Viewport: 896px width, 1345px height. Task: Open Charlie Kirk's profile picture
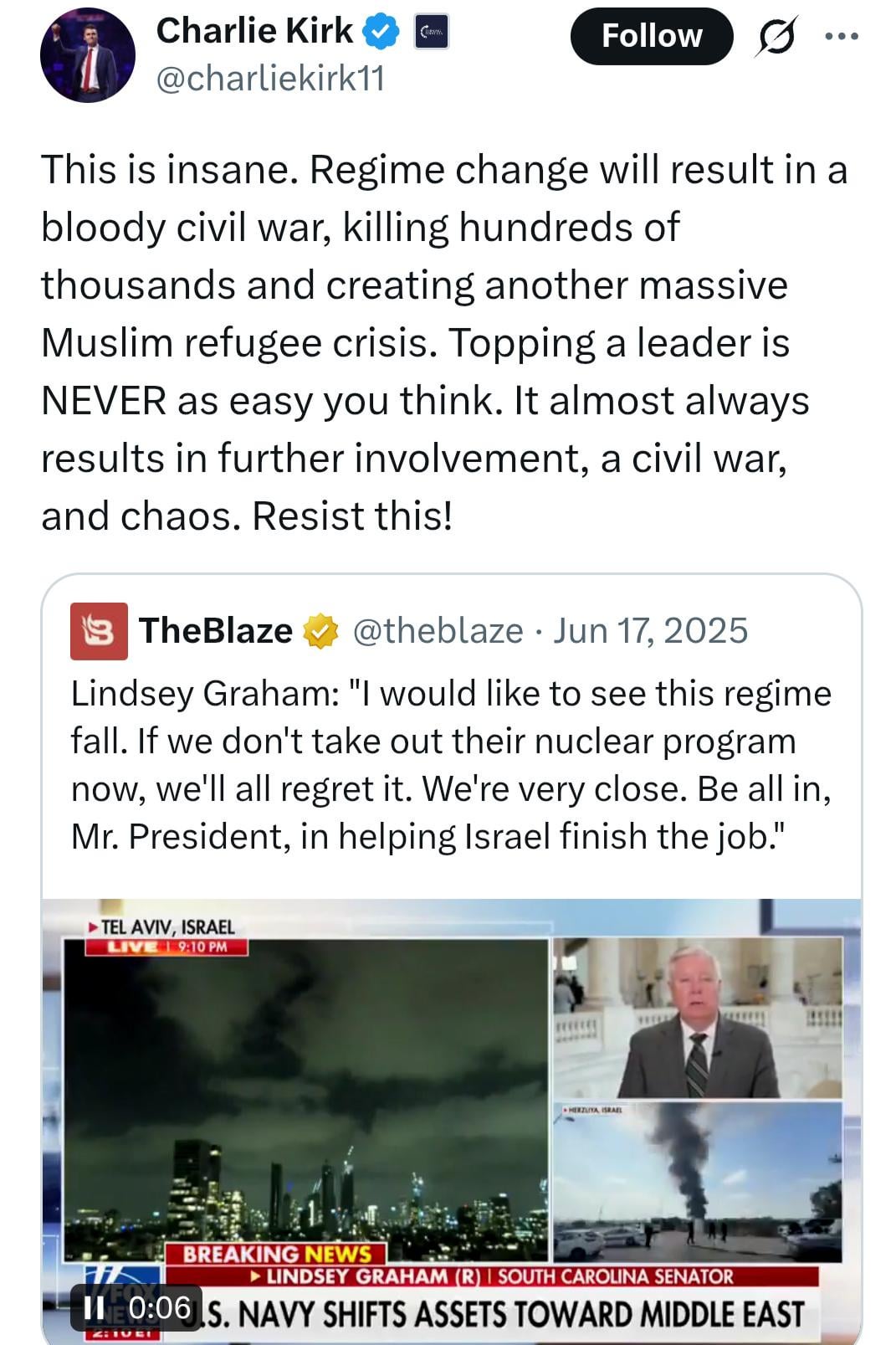coord(88,55)
